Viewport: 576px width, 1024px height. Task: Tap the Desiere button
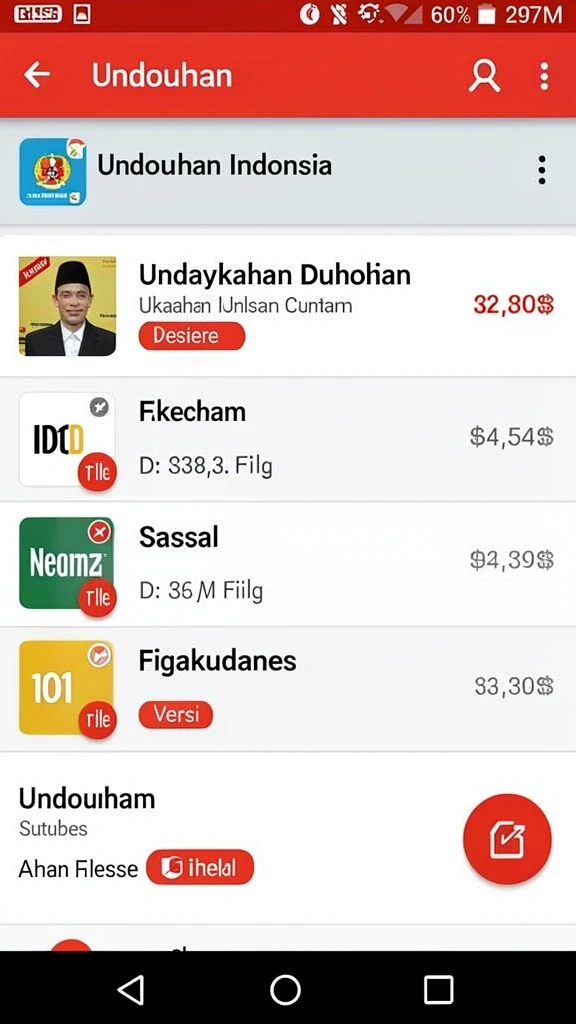pyautogui.click(x=191, y=336)
